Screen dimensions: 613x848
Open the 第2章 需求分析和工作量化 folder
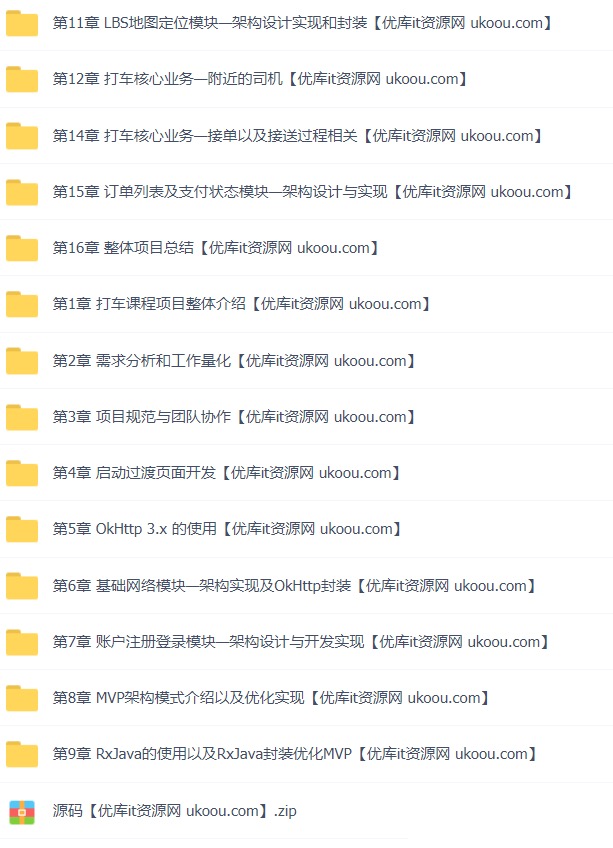pyautogui.click(x=234, y=361)
